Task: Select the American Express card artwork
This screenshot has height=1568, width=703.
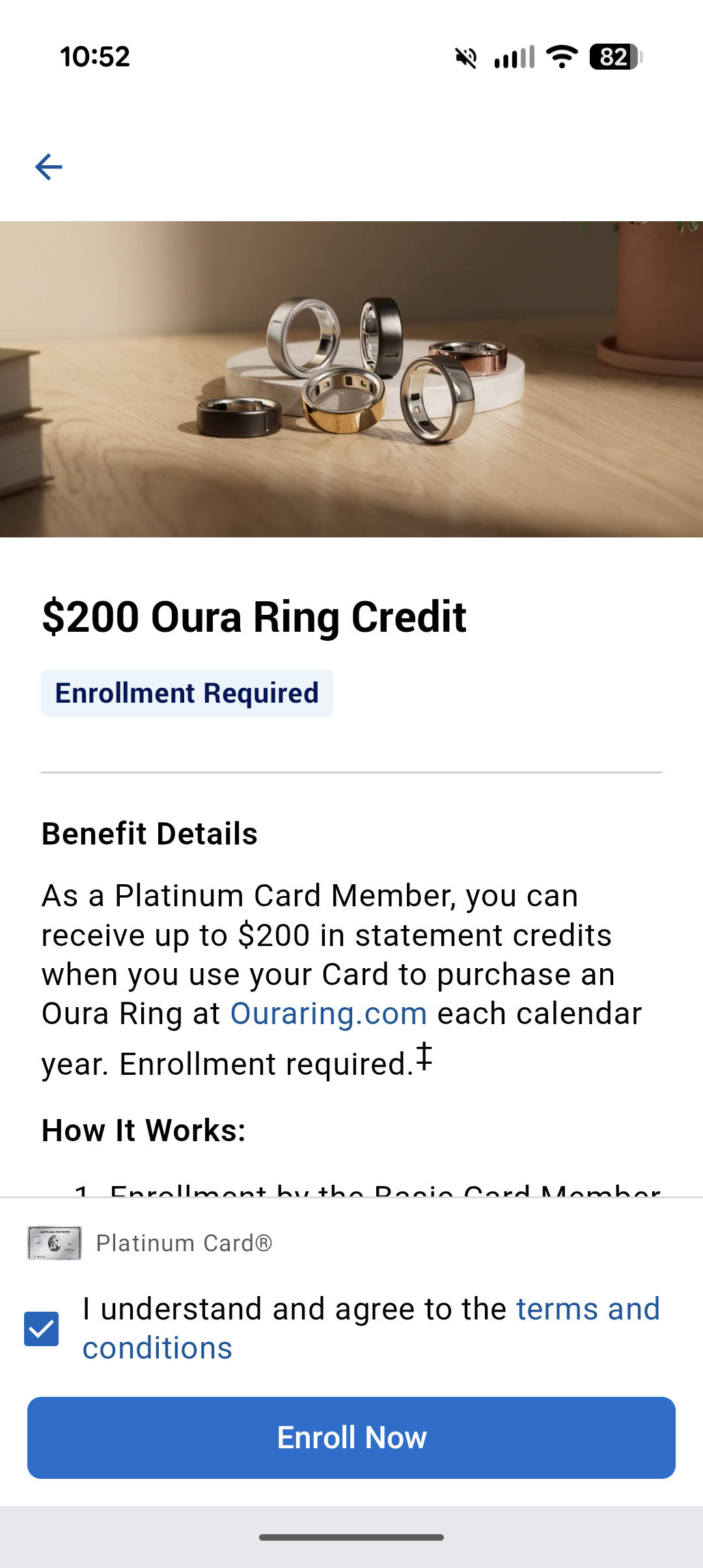Action: [53, 1243]
